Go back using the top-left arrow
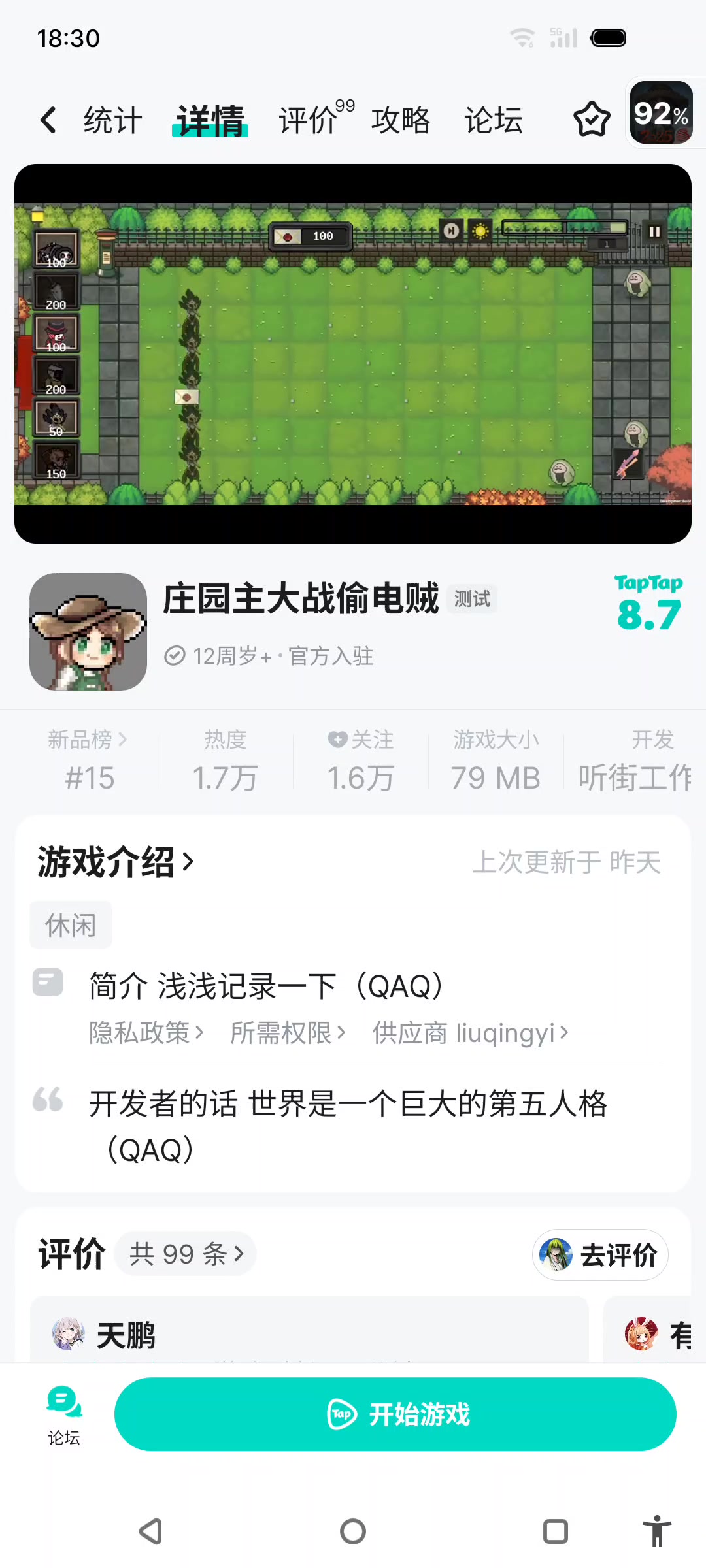The height and width of the screenshot is (1568, 706). [x=48, y=120]
